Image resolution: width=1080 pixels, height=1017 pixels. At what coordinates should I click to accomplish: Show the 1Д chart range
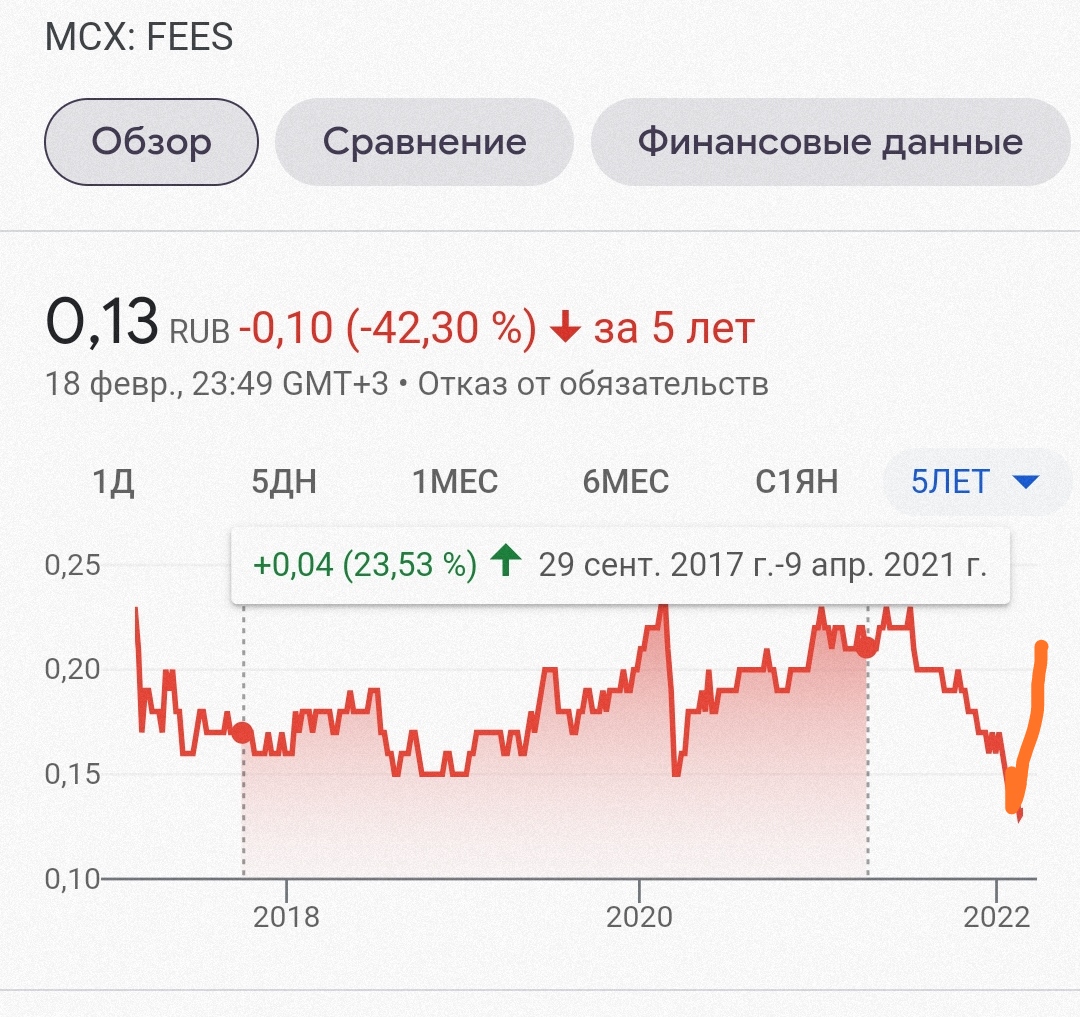click(x=113, y=483)
